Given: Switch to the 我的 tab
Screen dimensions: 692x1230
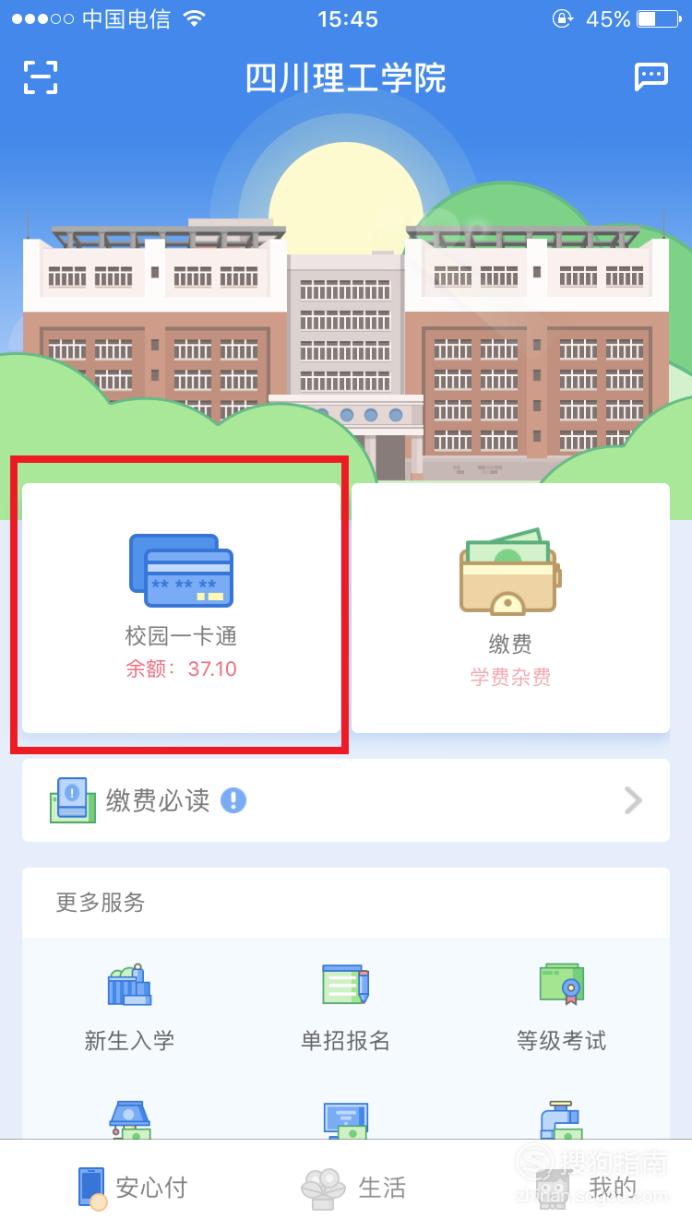Looking at the screenshot, I should coord(586,1187).
